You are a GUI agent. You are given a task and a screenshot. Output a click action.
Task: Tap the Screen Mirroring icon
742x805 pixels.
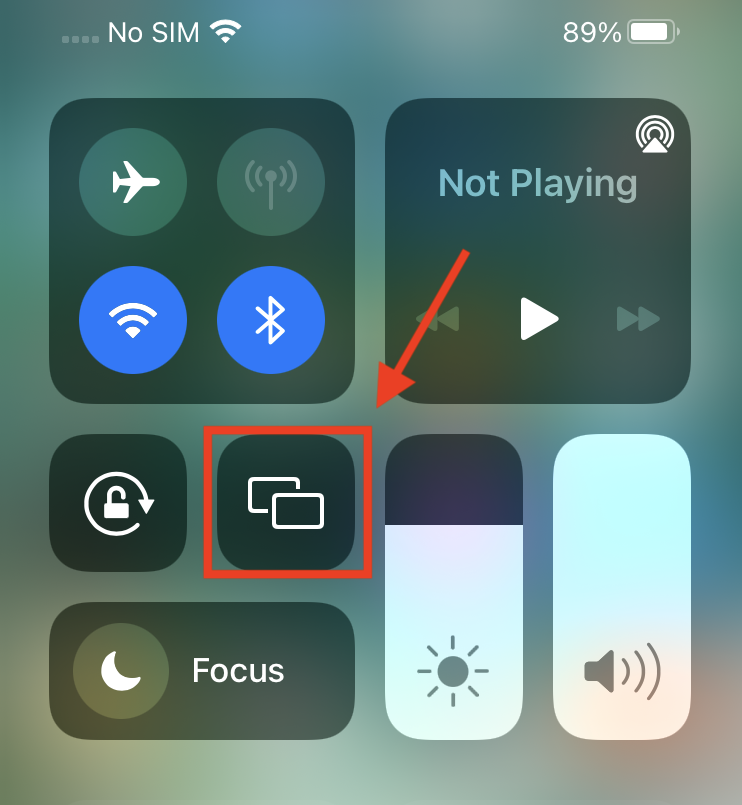[287, 503]
